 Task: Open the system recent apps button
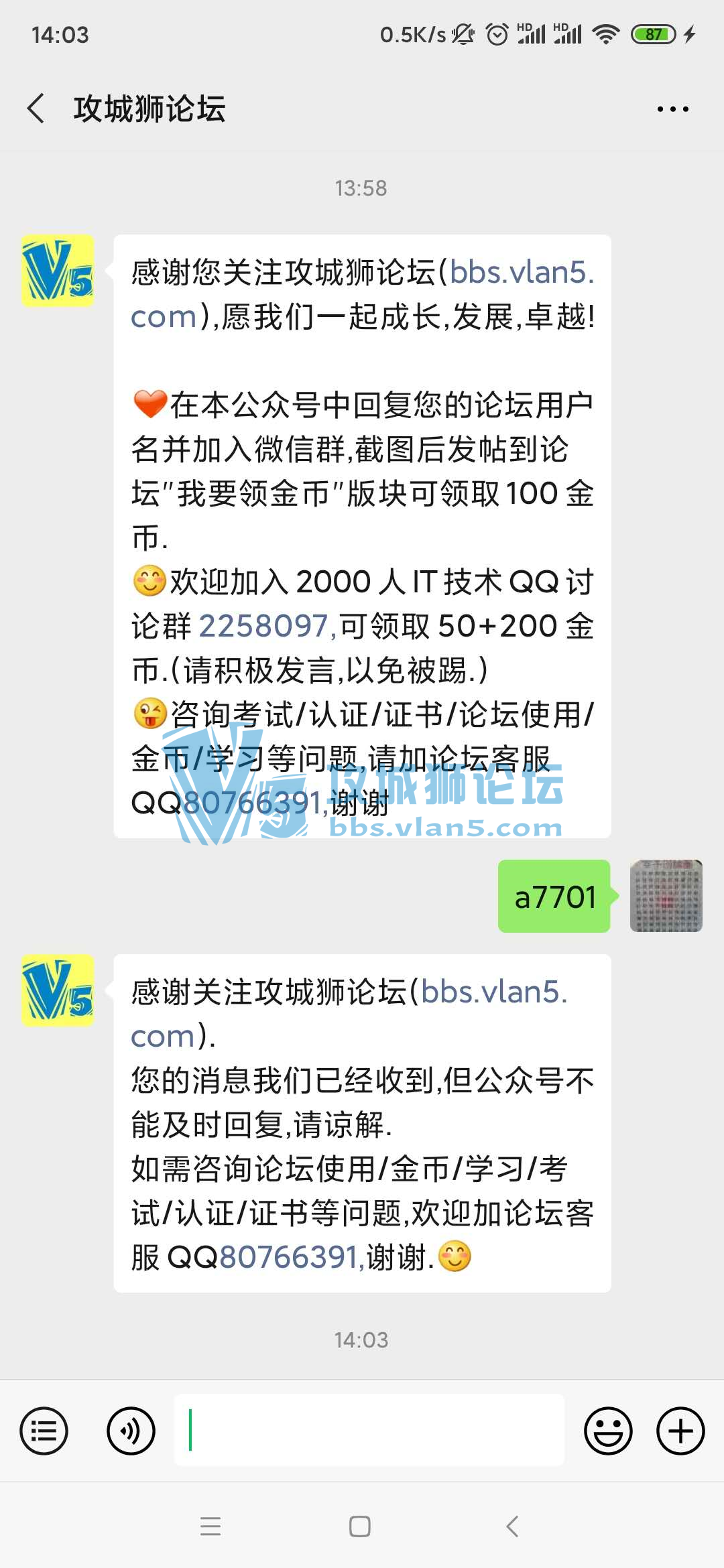tap(210, 1526)
